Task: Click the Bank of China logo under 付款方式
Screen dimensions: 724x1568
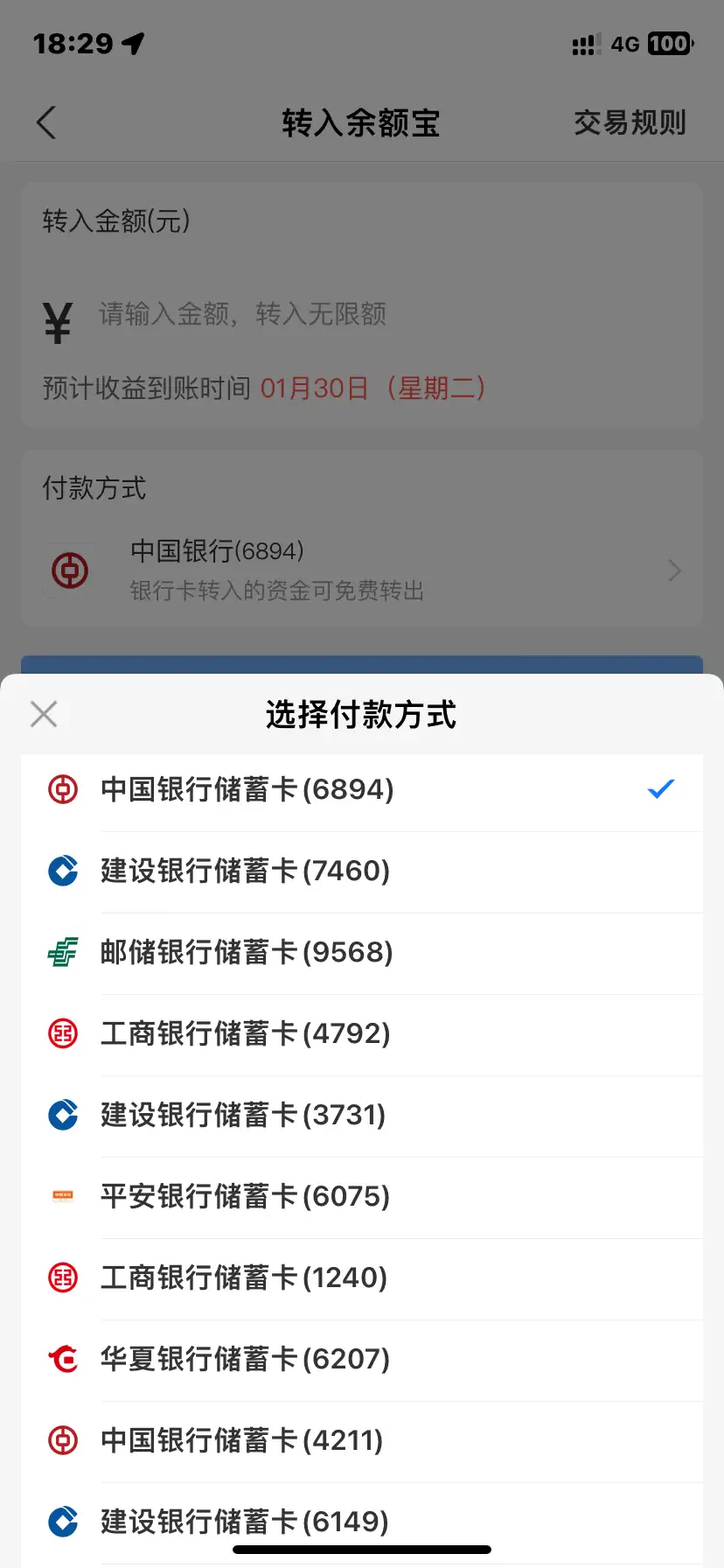Action: (x=69, y=570)
